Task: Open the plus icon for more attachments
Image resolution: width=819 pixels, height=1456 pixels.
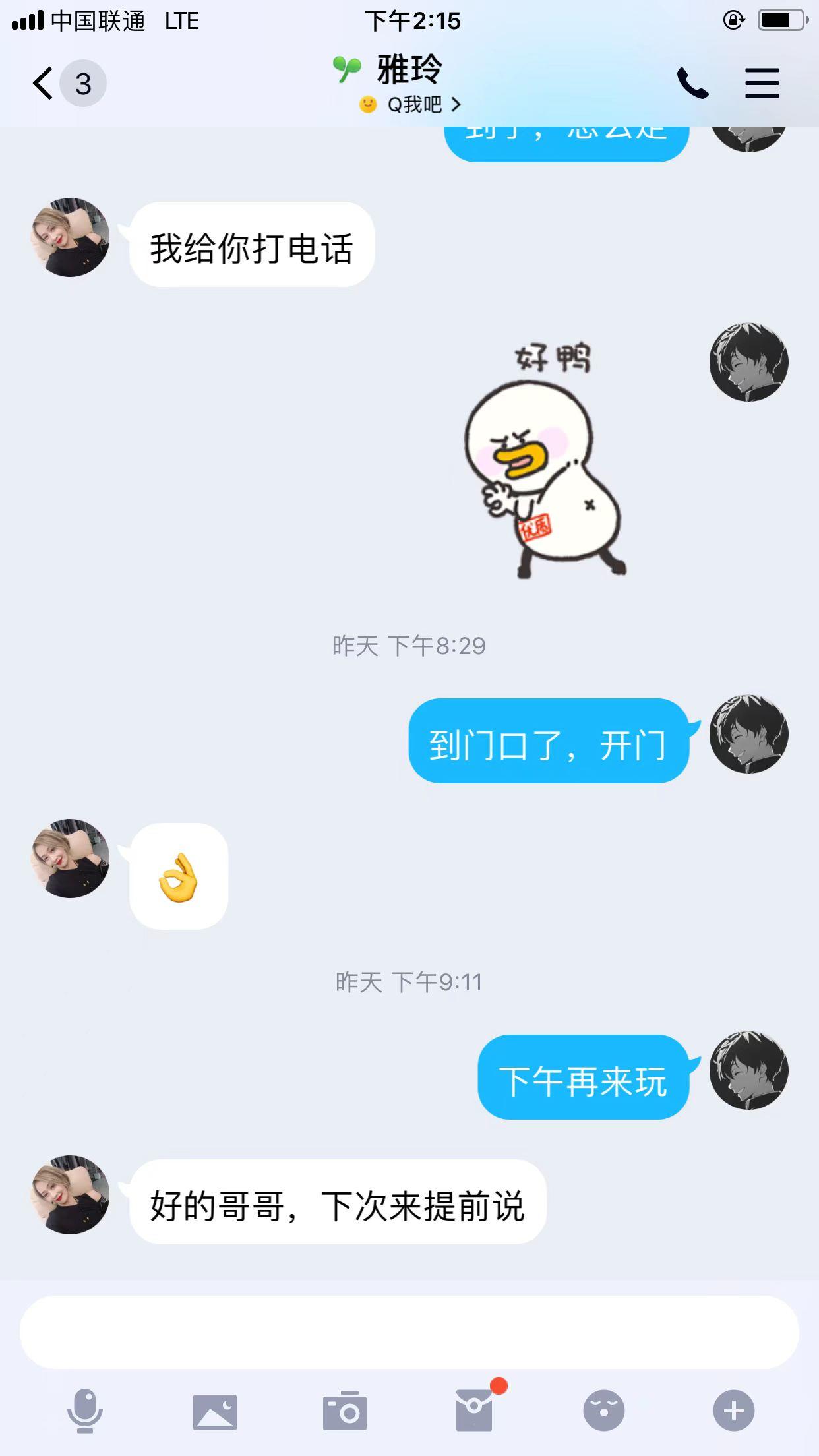Action: (735, 1410)
